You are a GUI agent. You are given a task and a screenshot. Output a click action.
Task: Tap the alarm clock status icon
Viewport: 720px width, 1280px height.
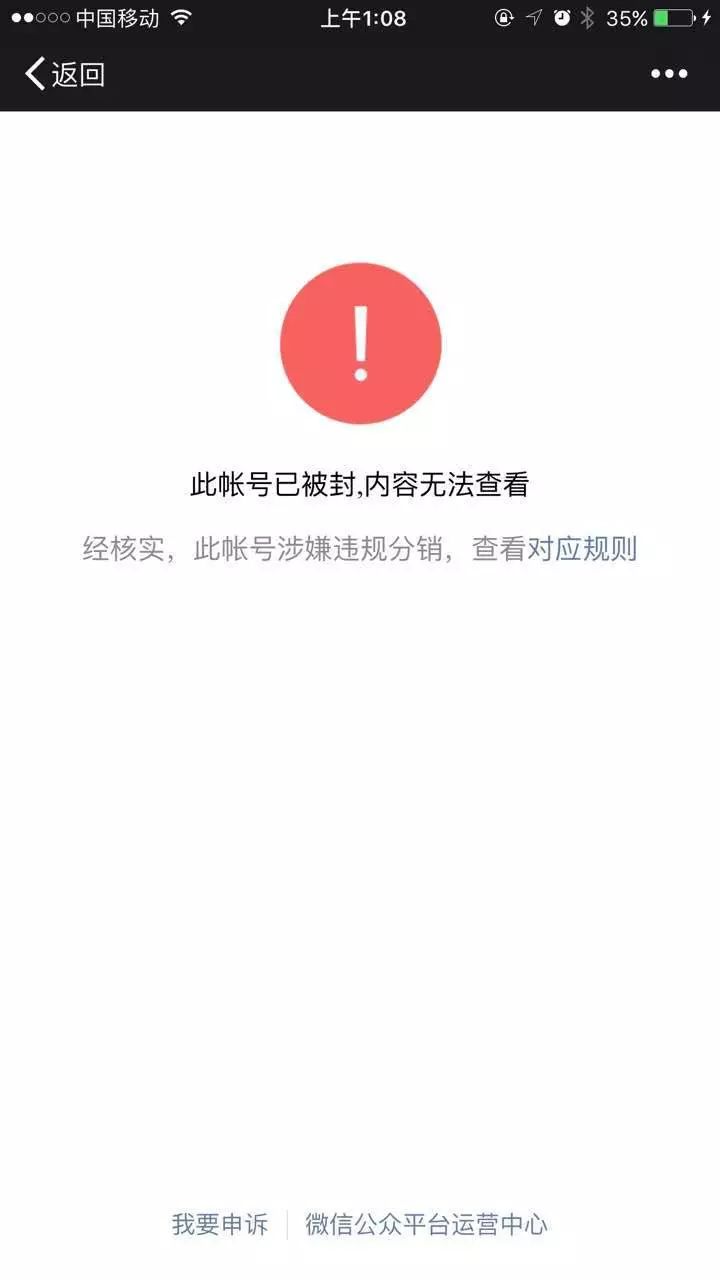[x=563, y=16]
